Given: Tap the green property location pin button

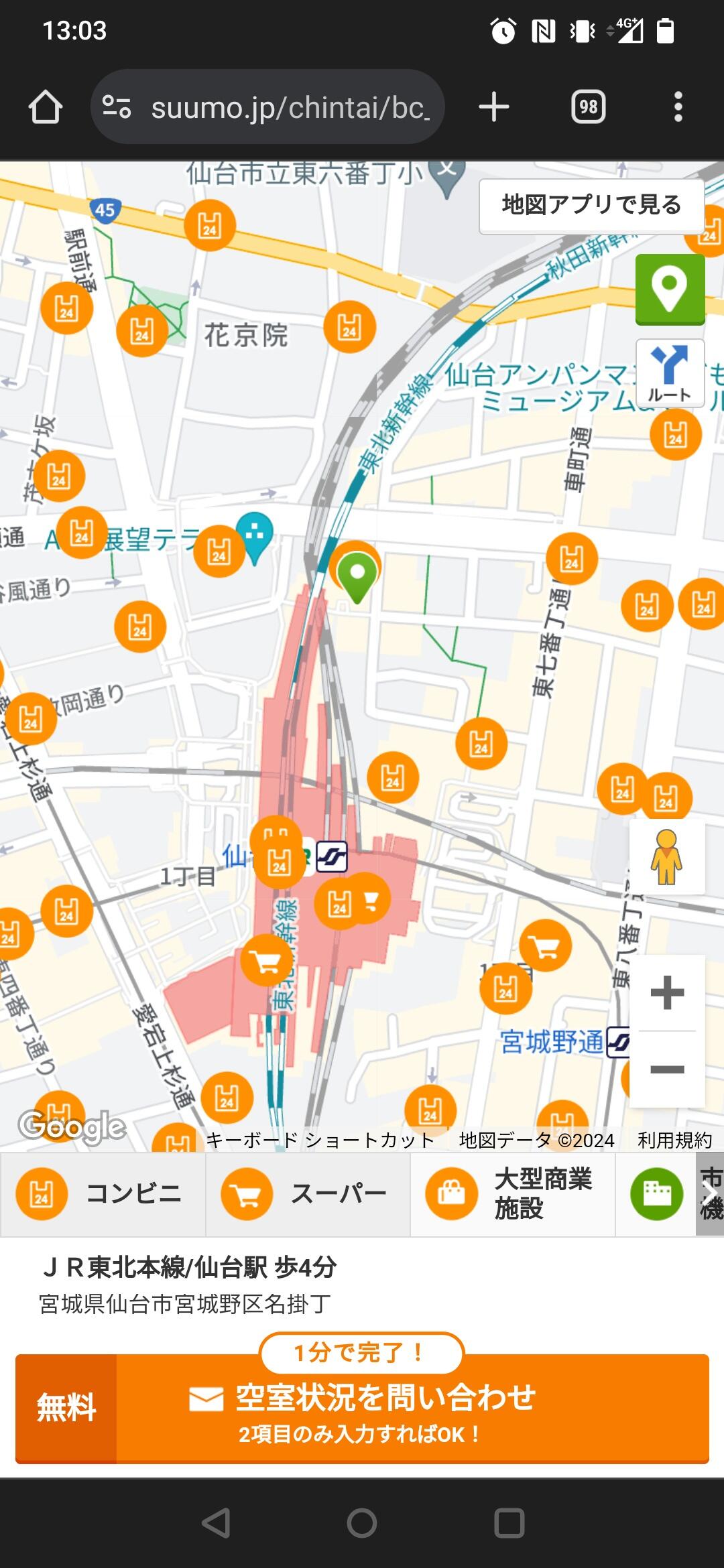Looking at the screenshot, I should click(670, 289).
